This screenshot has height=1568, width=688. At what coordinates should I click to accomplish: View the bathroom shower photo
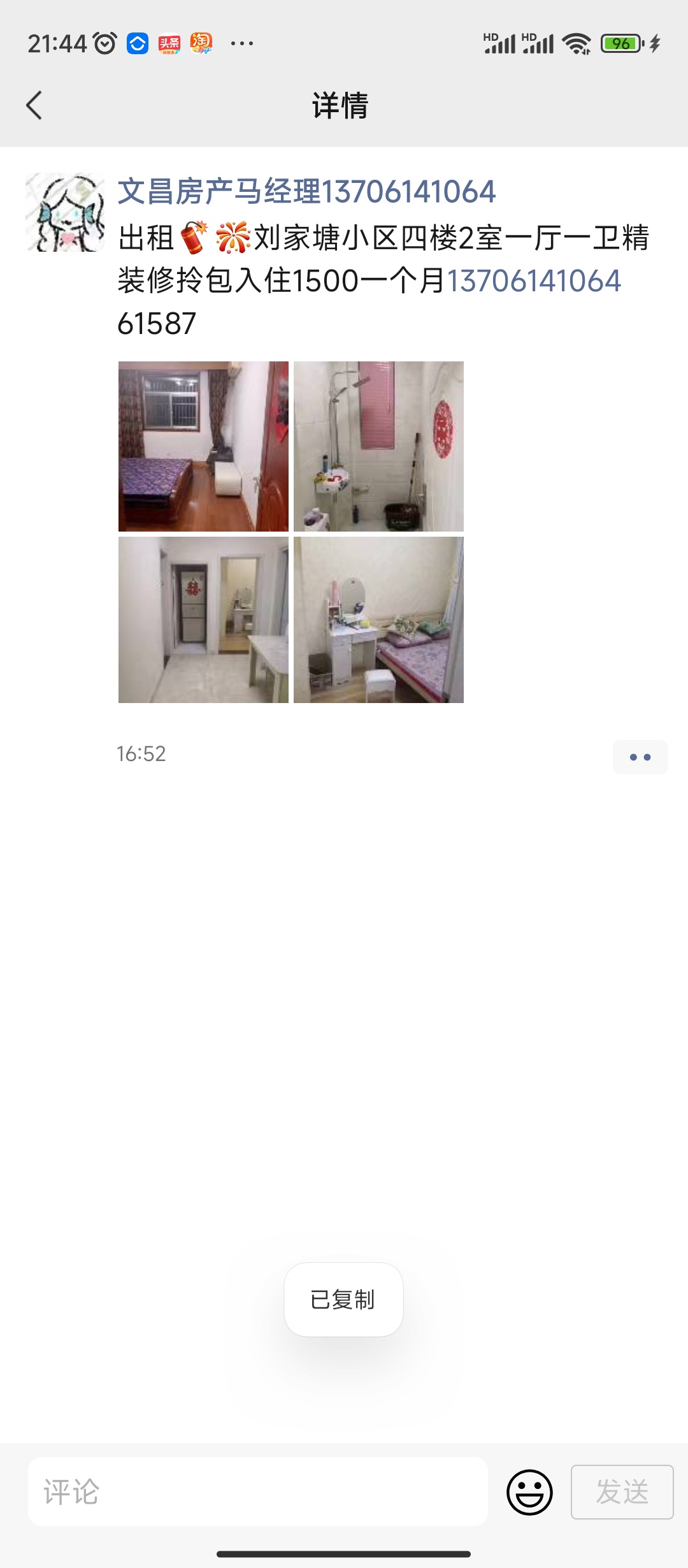coord(378,446)
